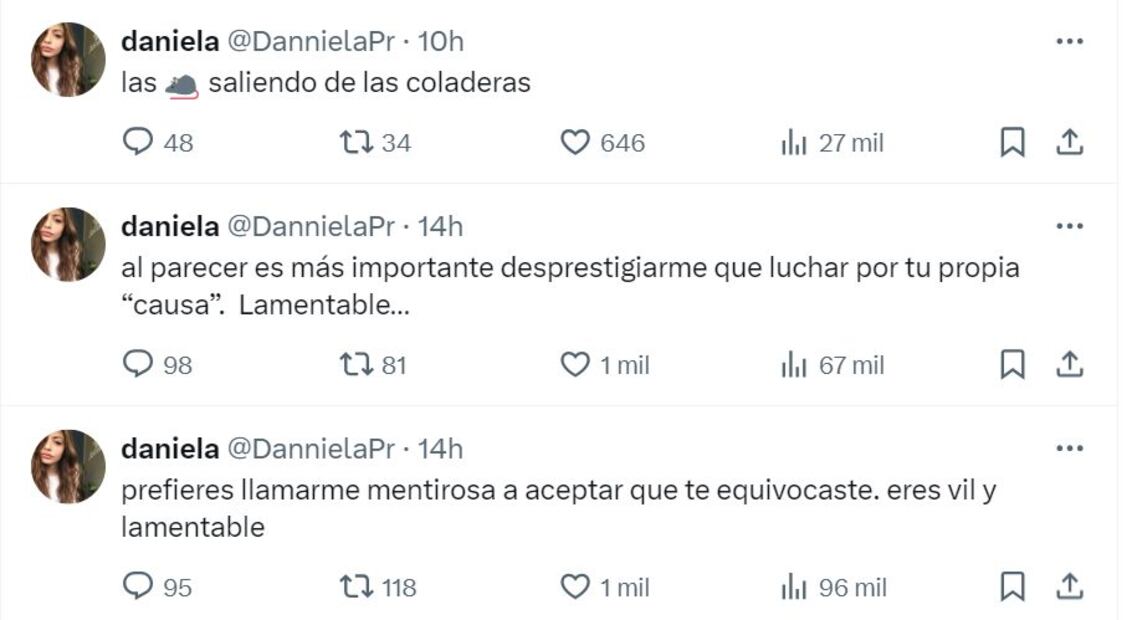
Task: Retweet the 'desprestigiarme' tweet
Action: point(356,366)
